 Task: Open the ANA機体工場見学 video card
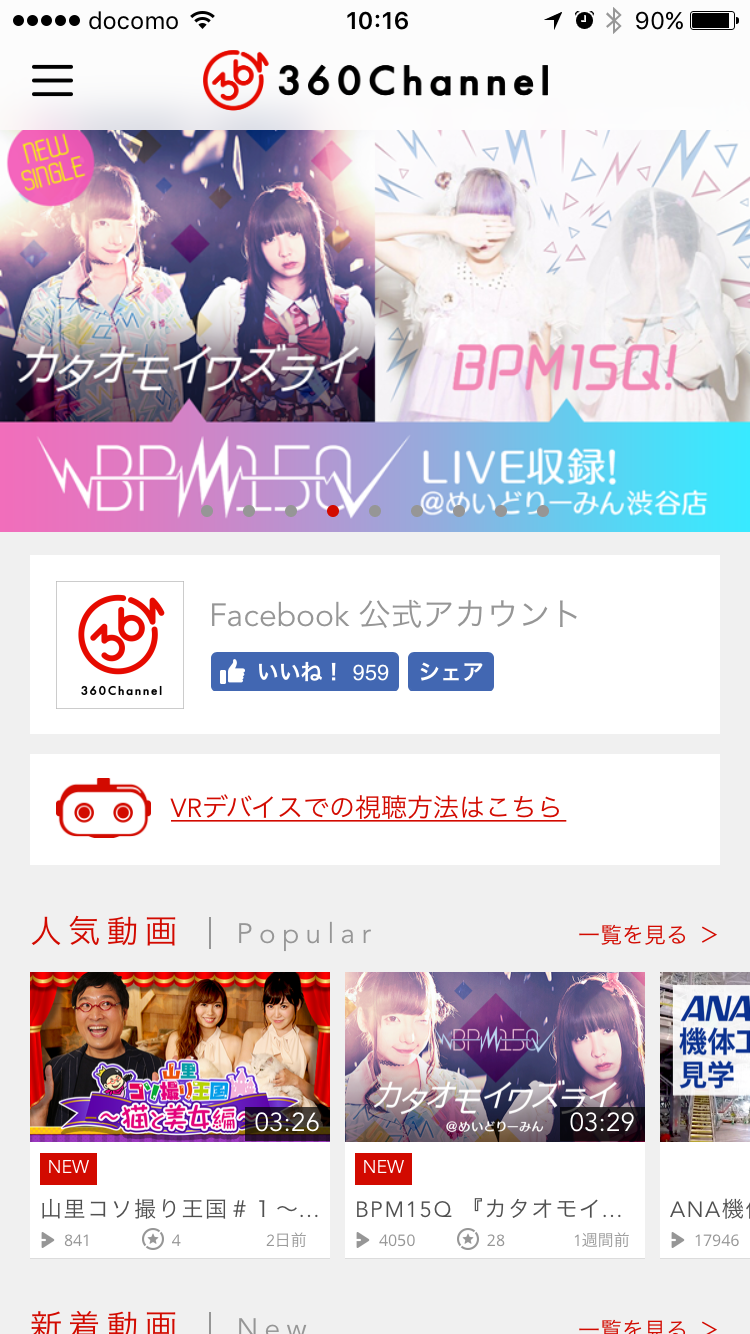pos(705,1057)
